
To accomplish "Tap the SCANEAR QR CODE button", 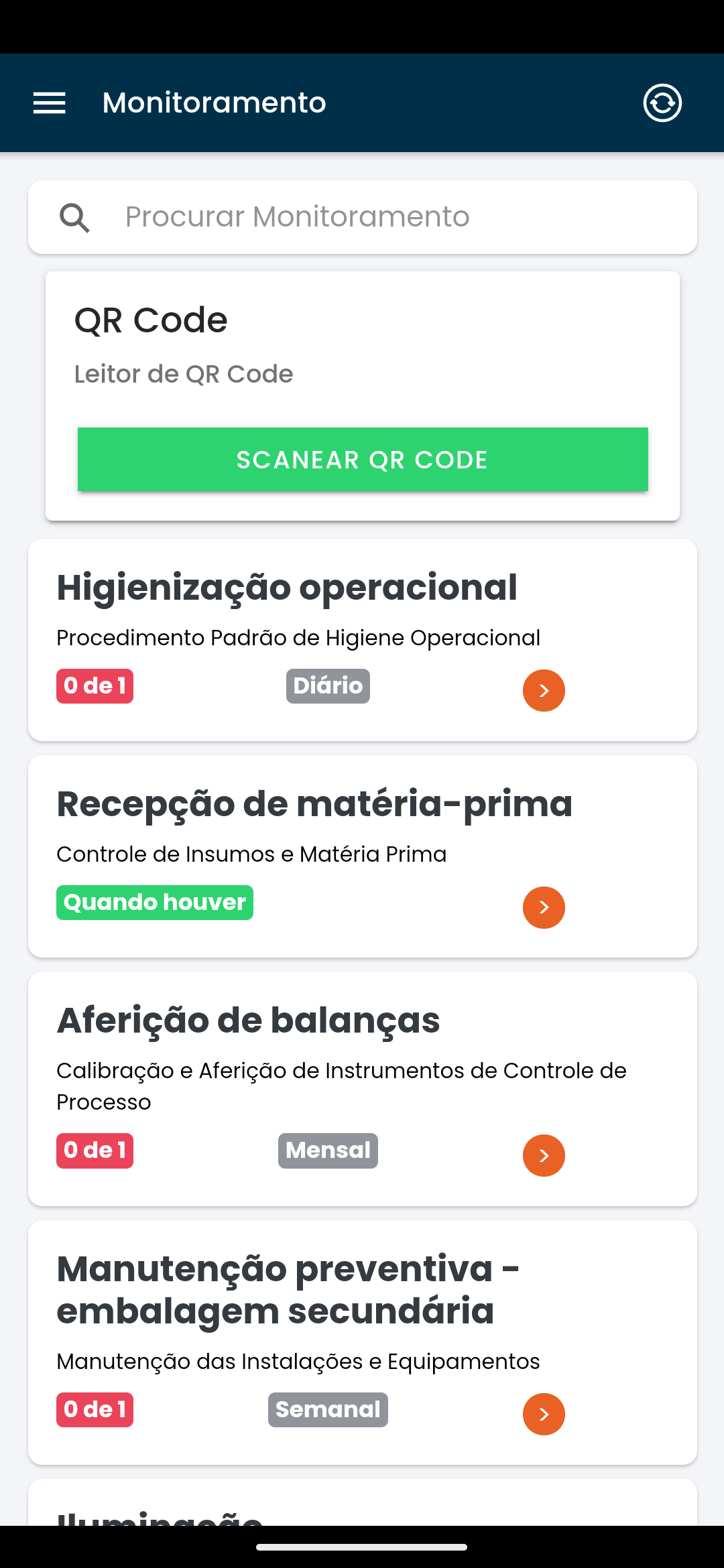I will coord(363,460).
